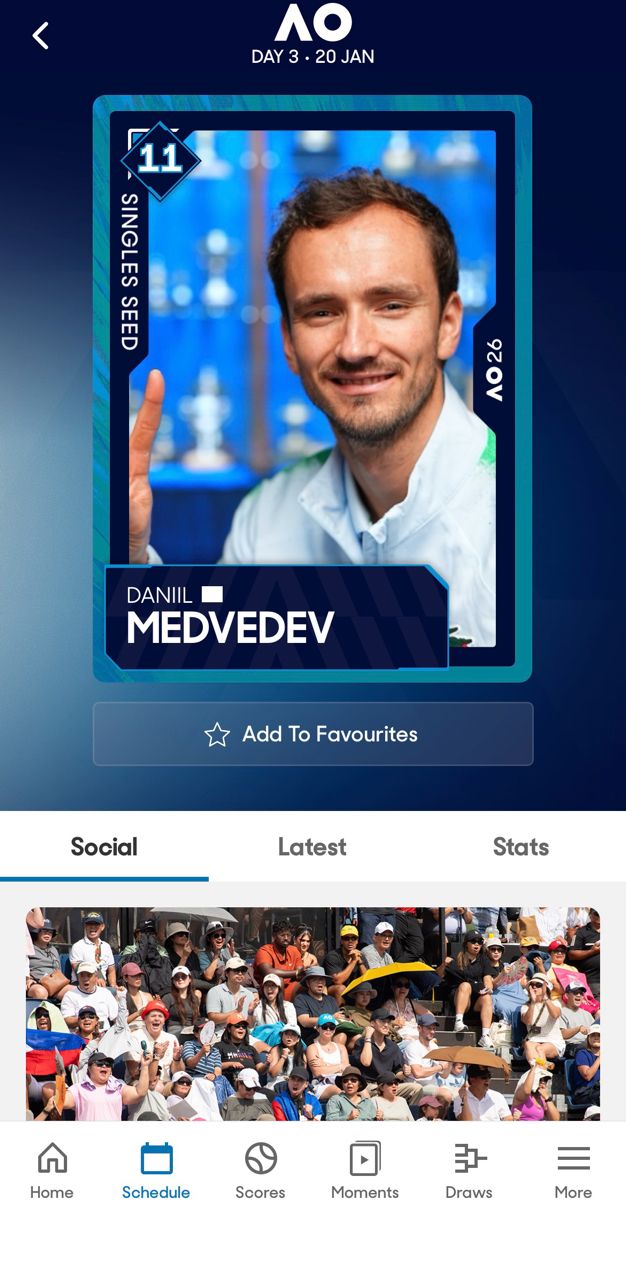View the Draws tab

click(469, 1172)
